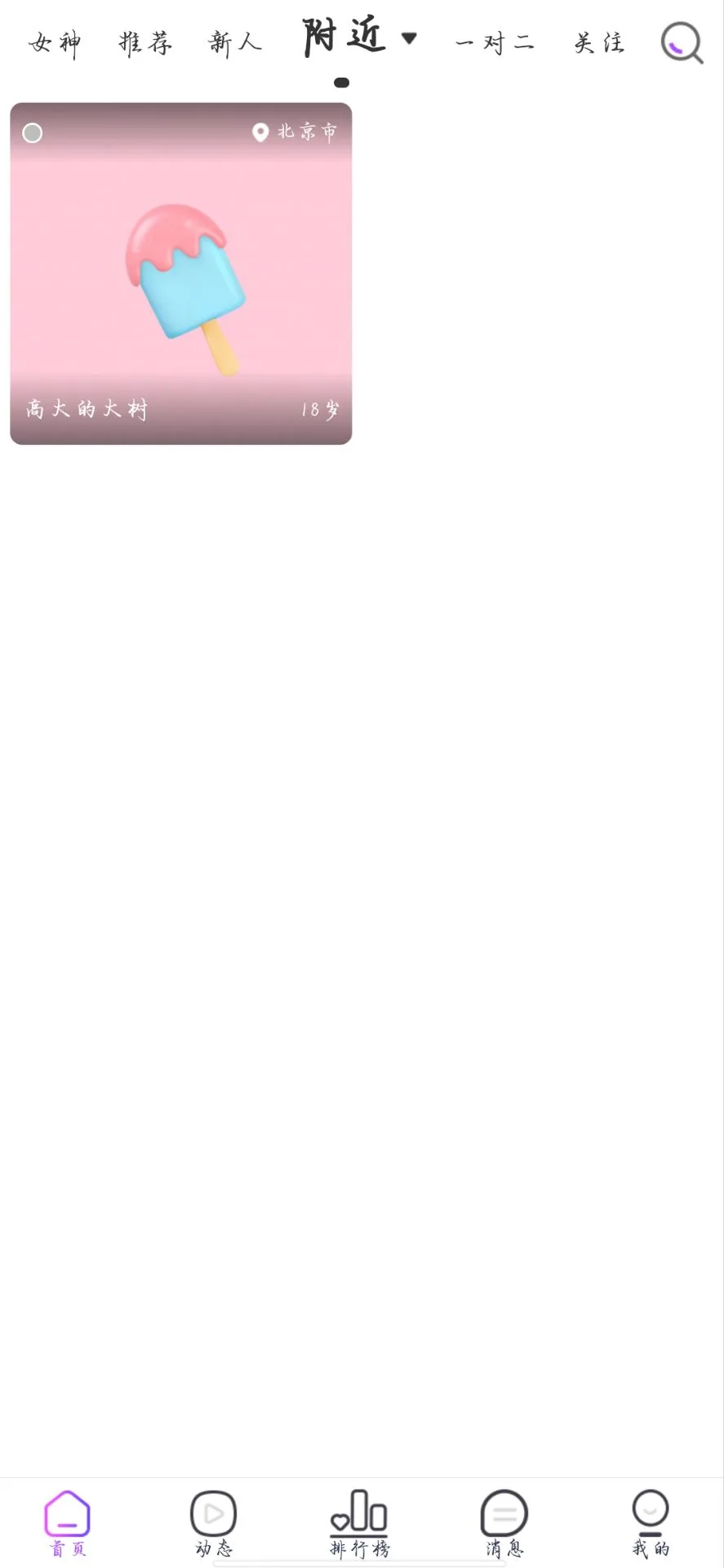
Task: Go to the 首页 tab
Action: click(x=67, y=1524)
